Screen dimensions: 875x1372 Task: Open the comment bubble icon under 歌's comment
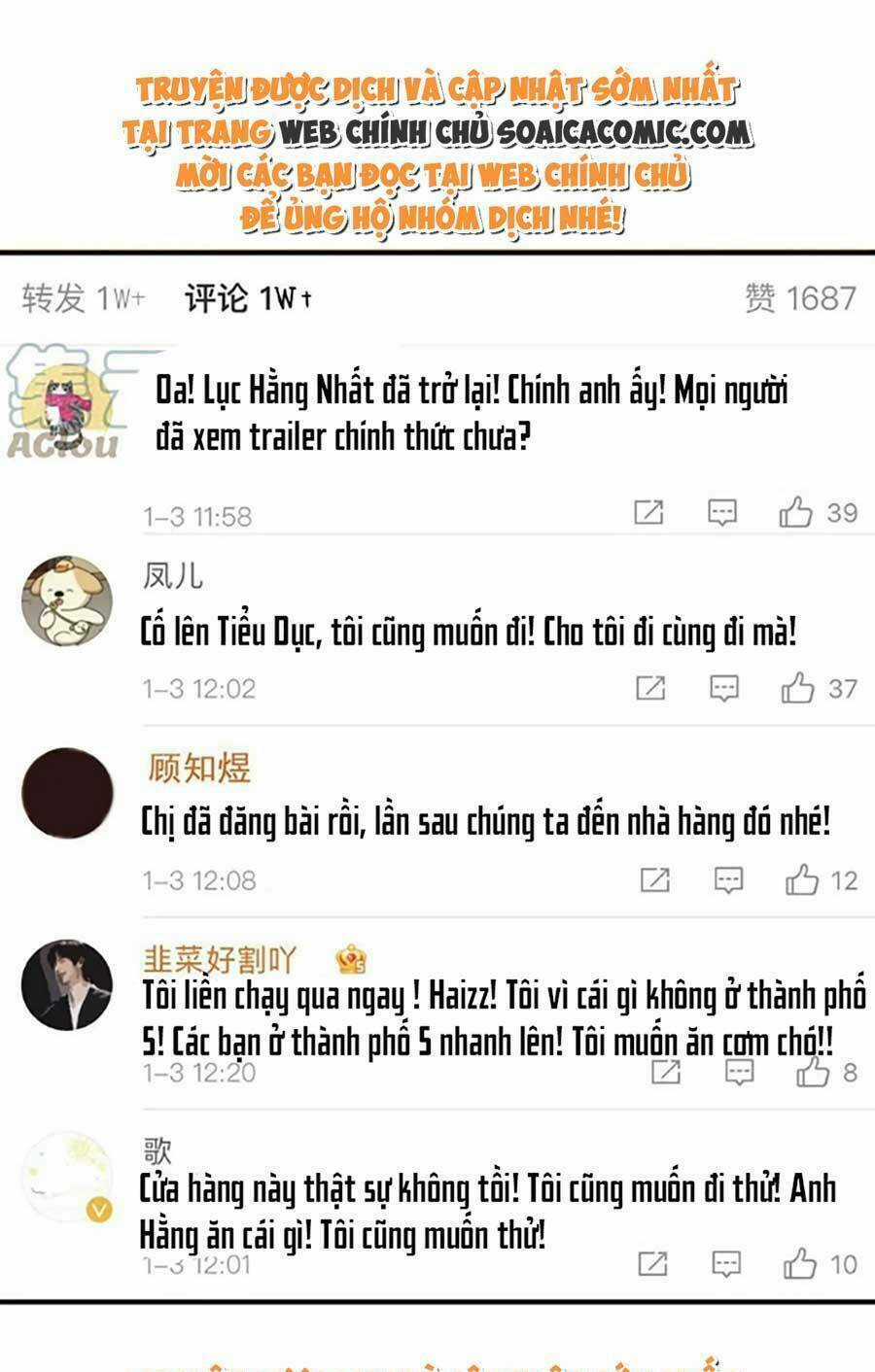(726, 1263)
